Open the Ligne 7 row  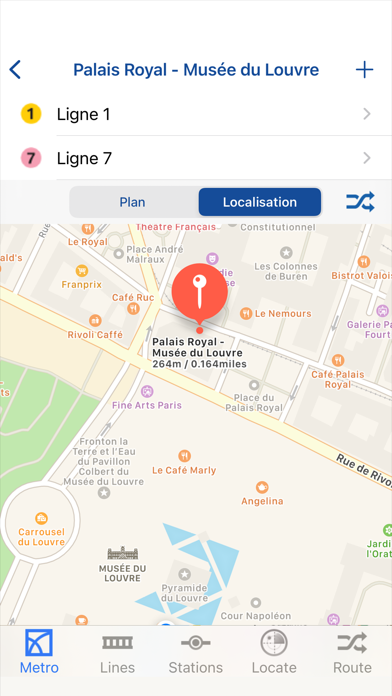point(196,158)
